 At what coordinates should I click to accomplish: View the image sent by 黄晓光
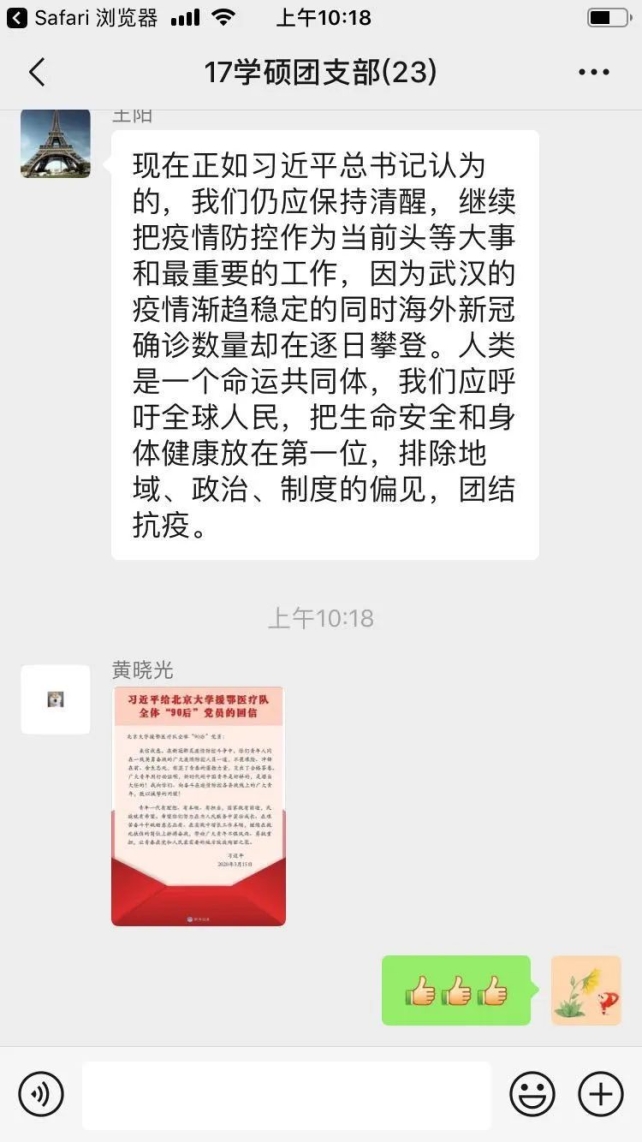(198, 805)
